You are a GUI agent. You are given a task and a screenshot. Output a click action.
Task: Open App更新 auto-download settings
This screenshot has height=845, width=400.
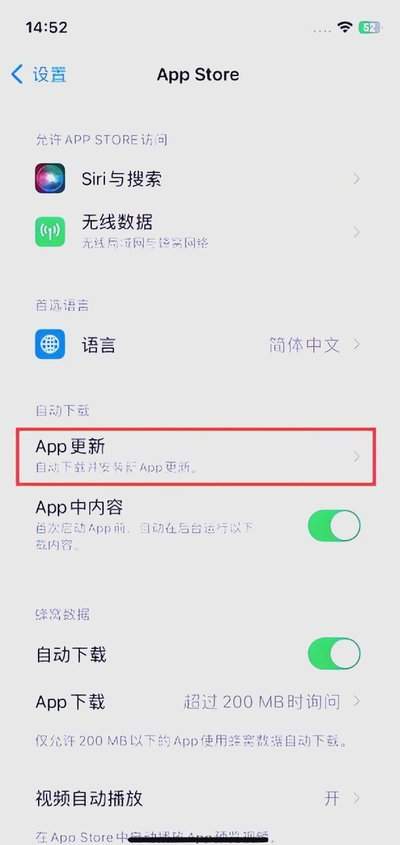[x=196, y=457]
